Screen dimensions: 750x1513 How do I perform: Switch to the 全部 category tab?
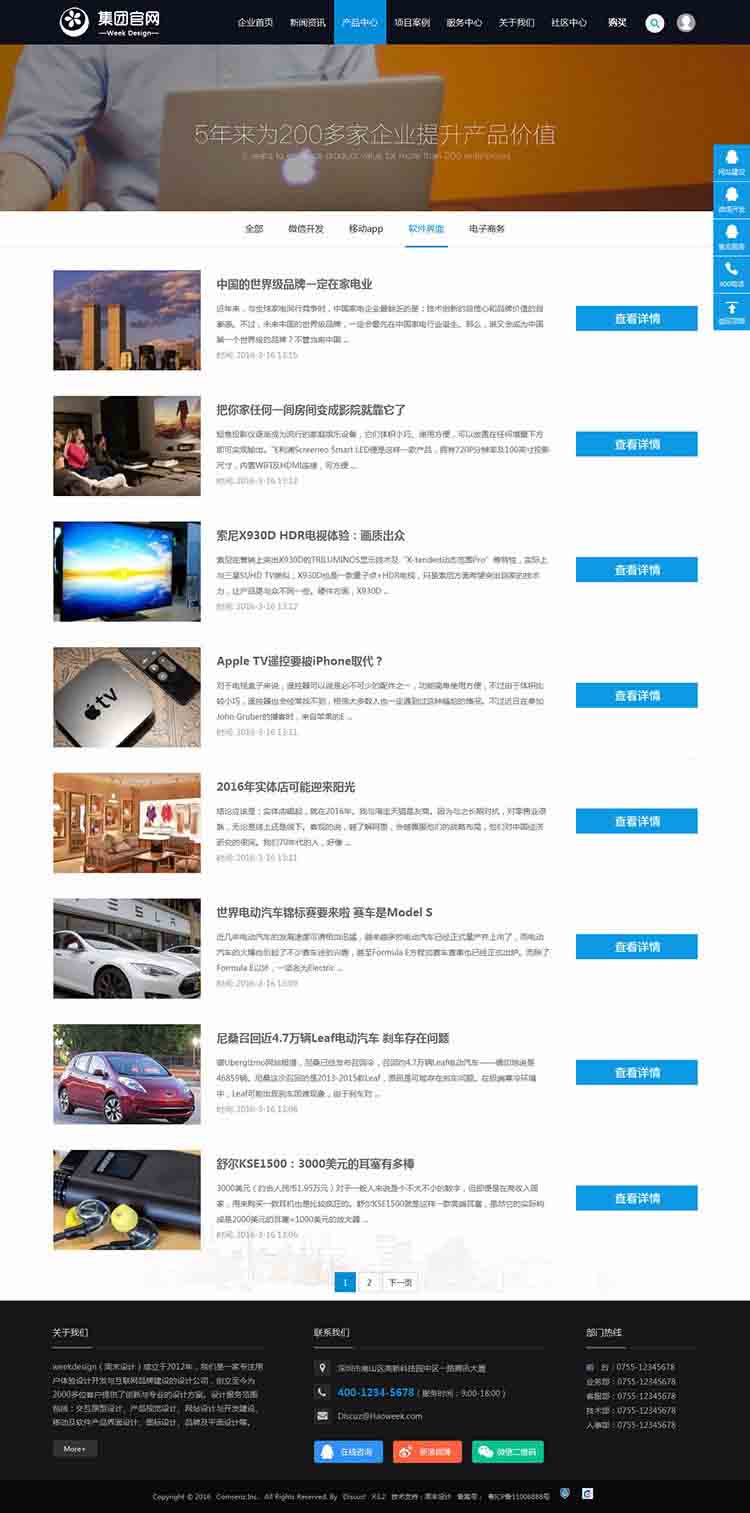pos(254,229)
